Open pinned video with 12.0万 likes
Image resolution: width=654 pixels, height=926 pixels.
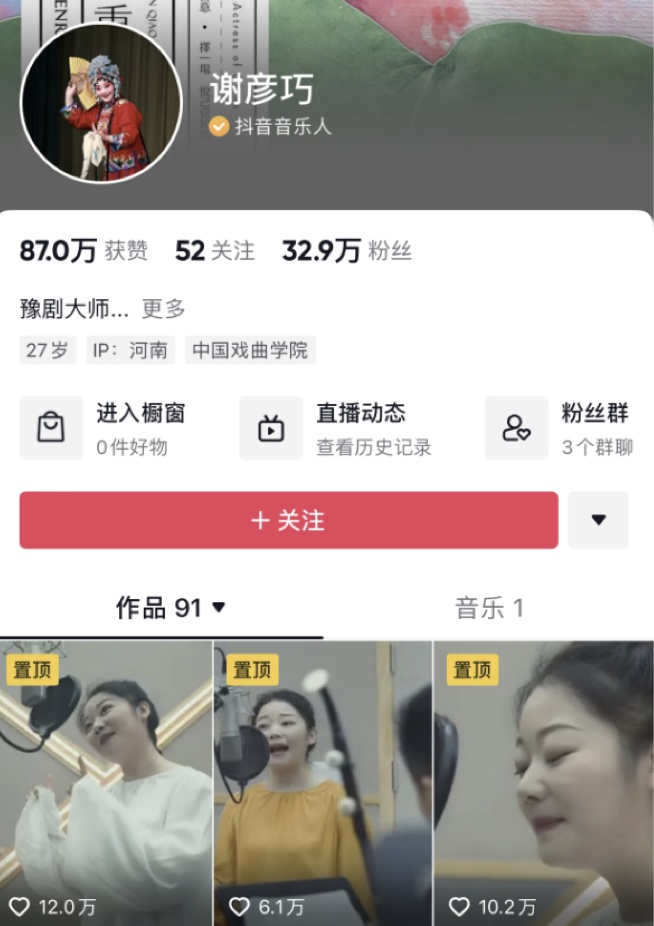coord(106,780)
